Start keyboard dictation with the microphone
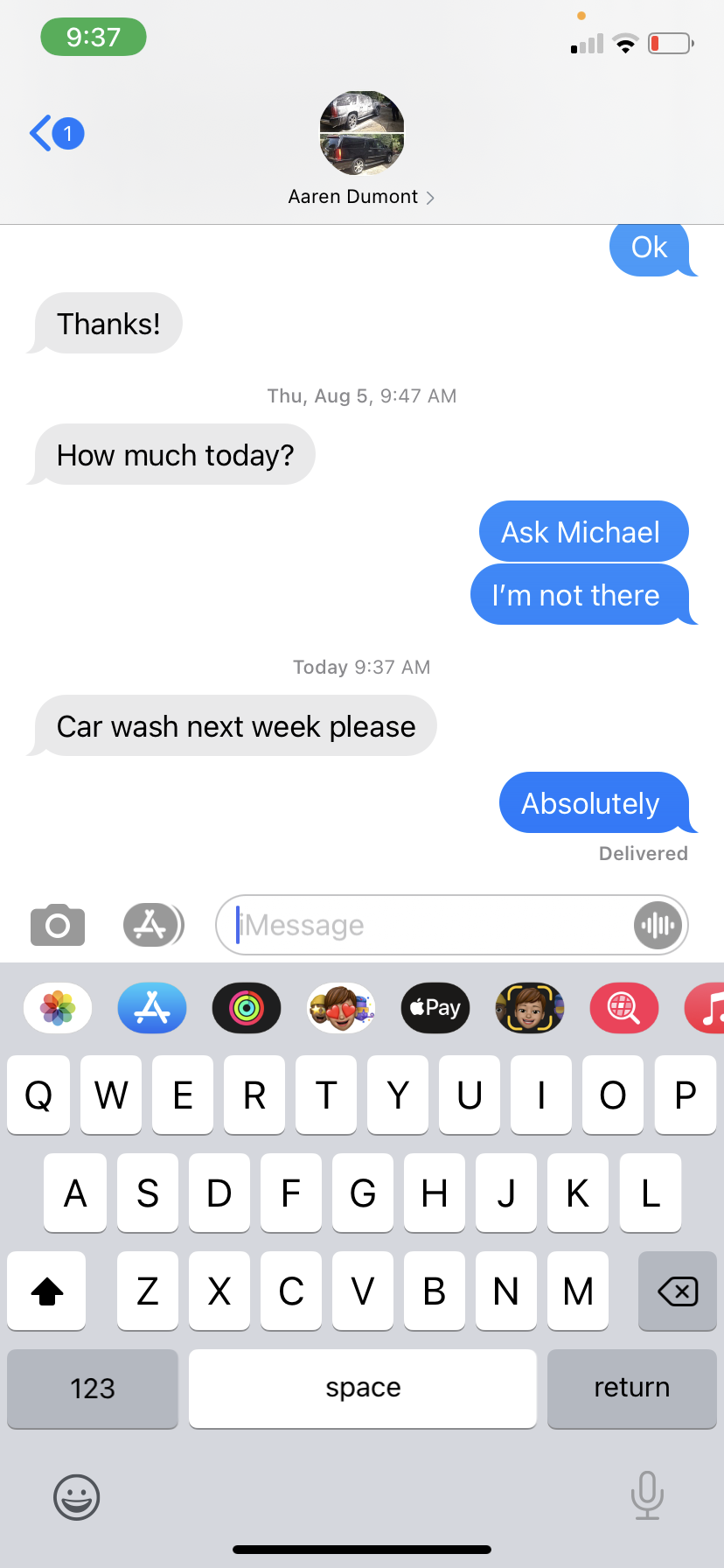 [647, 1495]
